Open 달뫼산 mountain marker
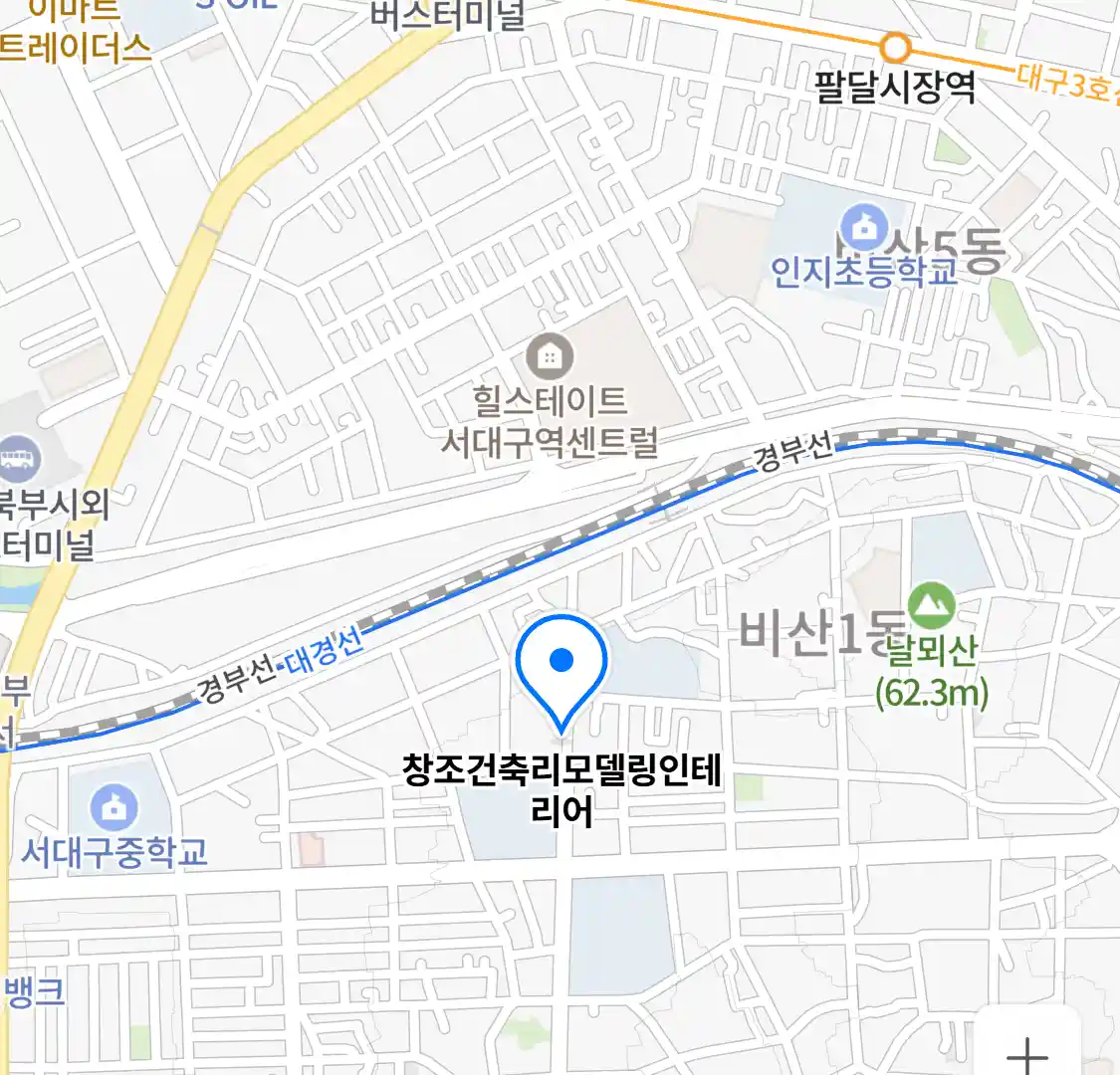The height and width of the screenshot is (1075, 1120). coord(932,605)
